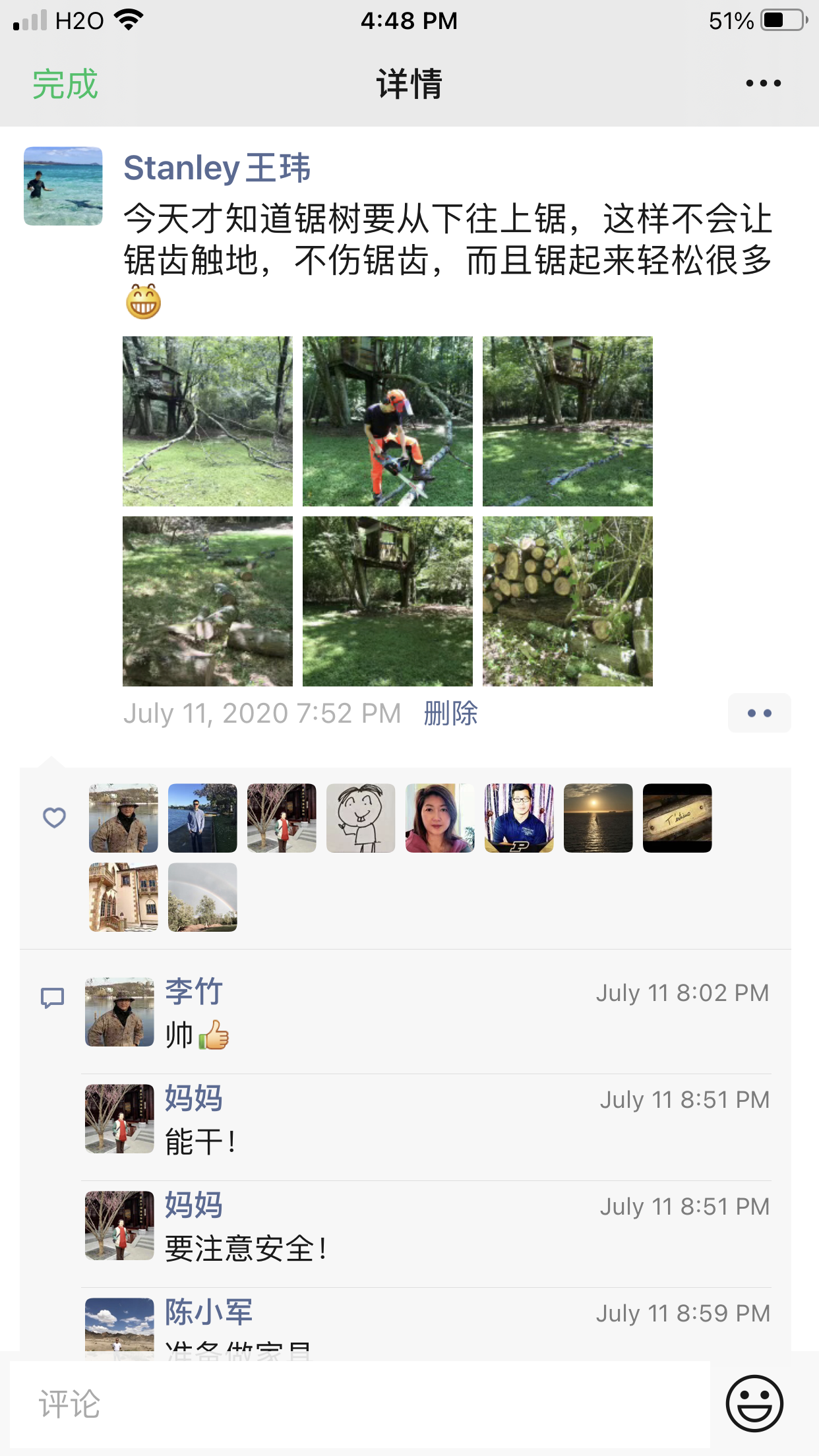Open 李竹's profile from the comment

194,992
